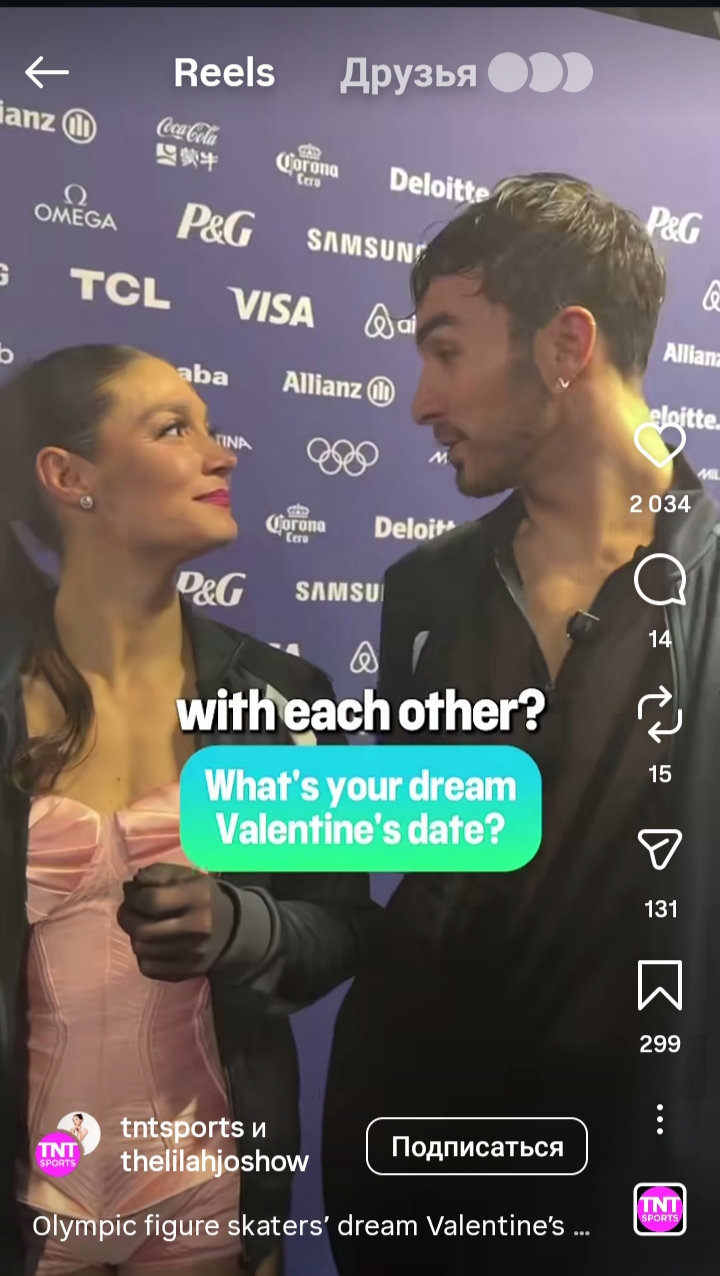This screenshot has height=1276, width=720.
Task: Open the tntsports and thelilahjoshow avatars
Action: (x=68, y=1144)
